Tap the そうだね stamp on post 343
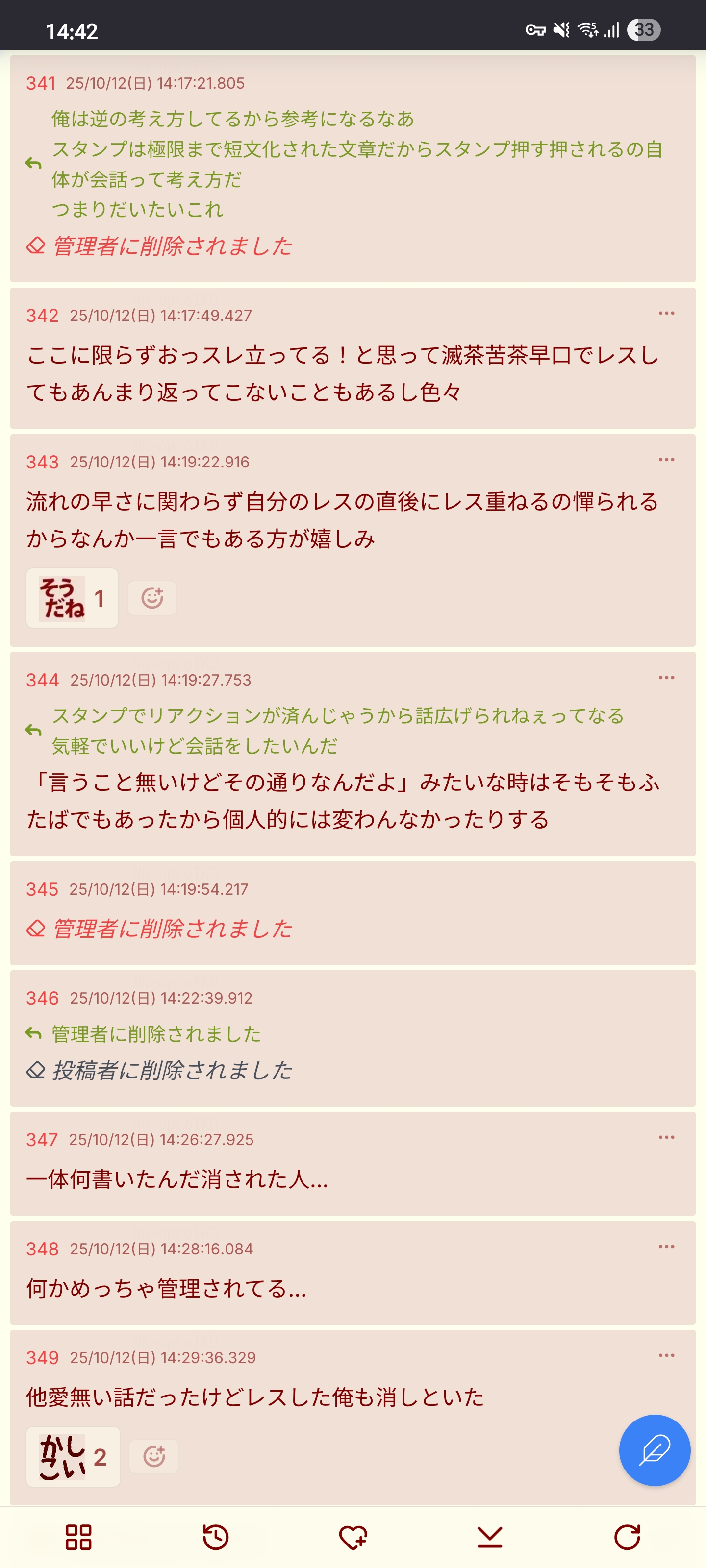This screenshot has width=706, height=1568. pyautogui.click(x=72, y=598)
